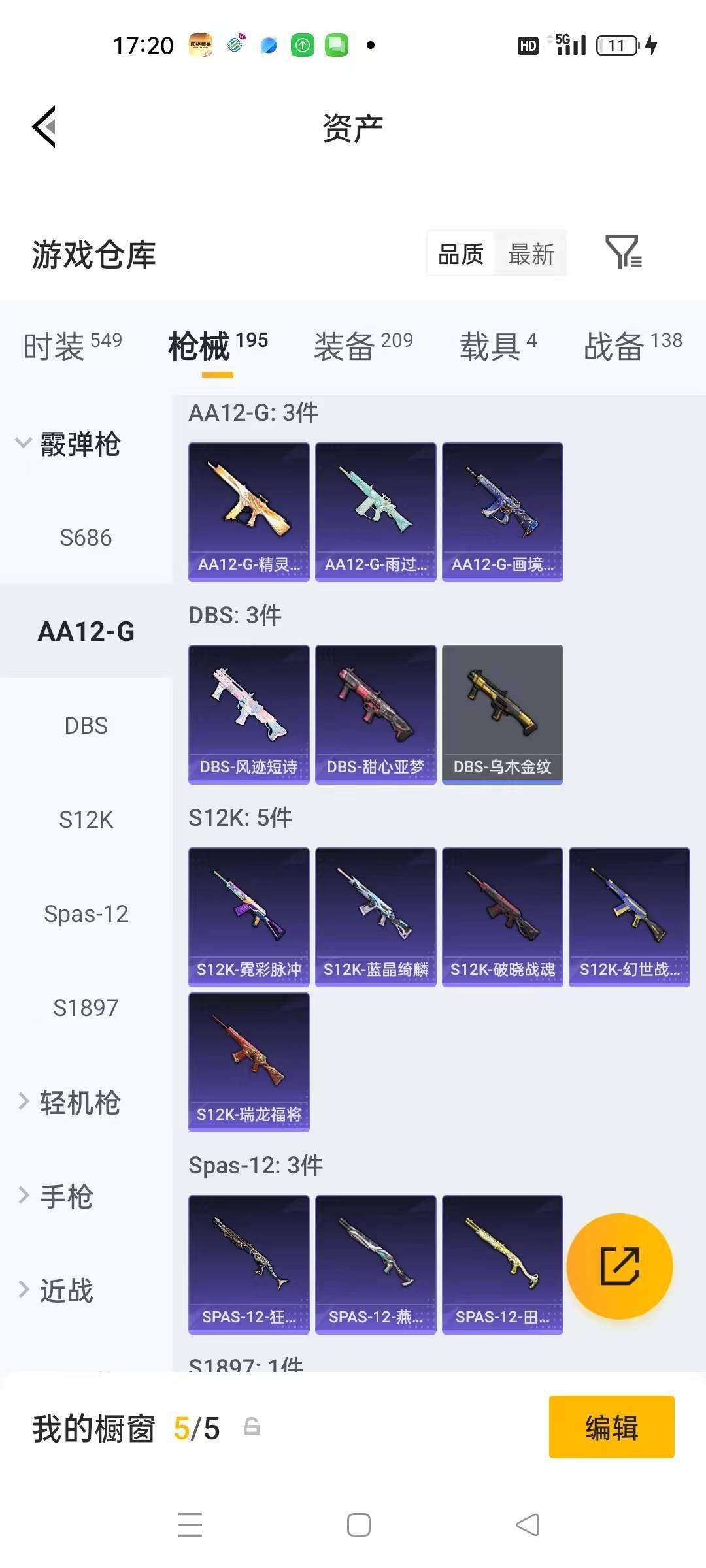Open the DBS-乌木金纹 skin tile
The width and height of the screenshot is (706, 1568).
click(x=502, y=714)
